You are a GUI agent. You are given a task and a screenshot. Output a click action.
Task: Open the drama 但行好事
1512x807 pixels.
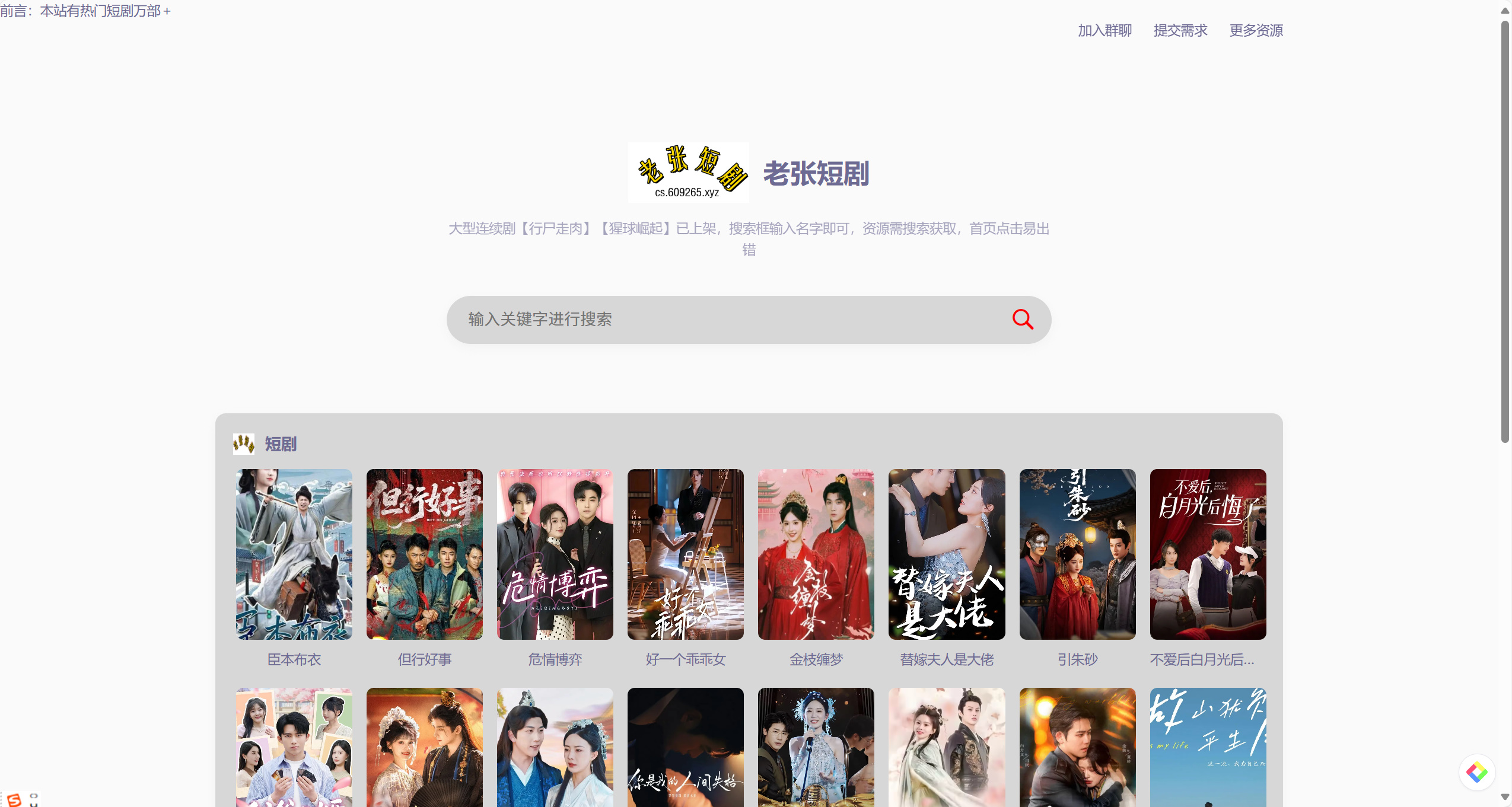[425, 554]
